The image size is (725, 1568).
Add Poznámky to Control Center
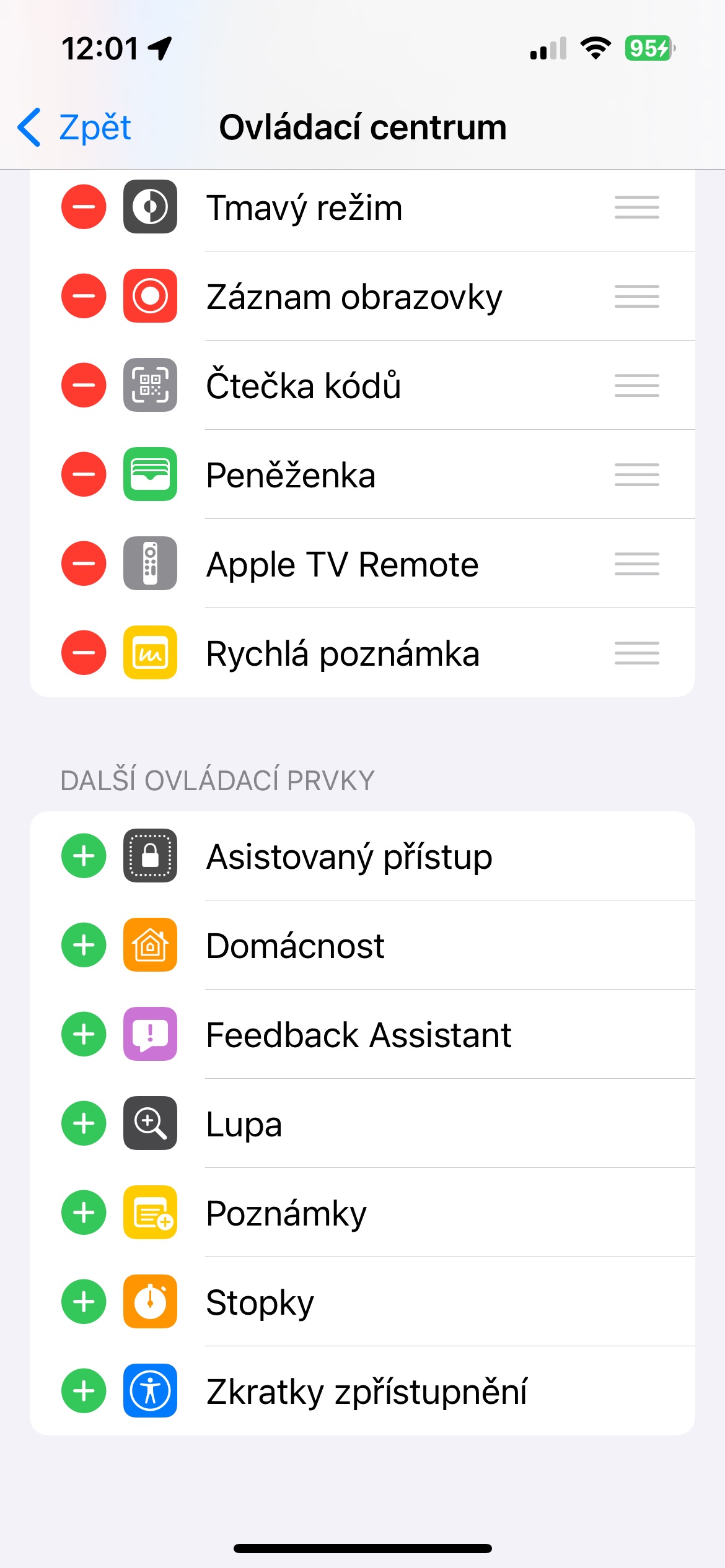click(84, 1213)
